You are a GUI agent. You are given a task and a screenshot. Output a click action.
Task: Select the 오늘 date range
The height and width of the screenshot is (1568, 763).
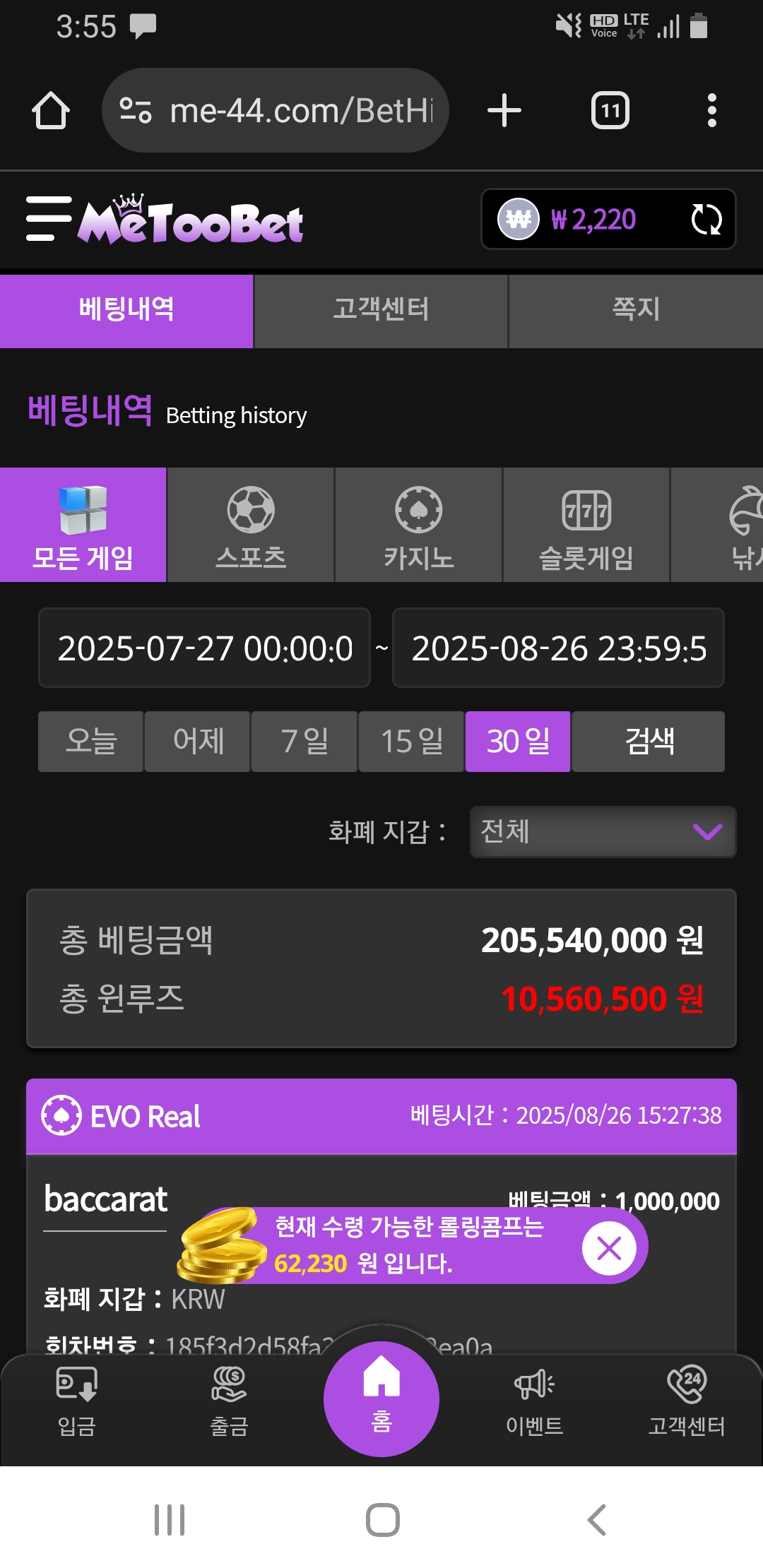90,742
